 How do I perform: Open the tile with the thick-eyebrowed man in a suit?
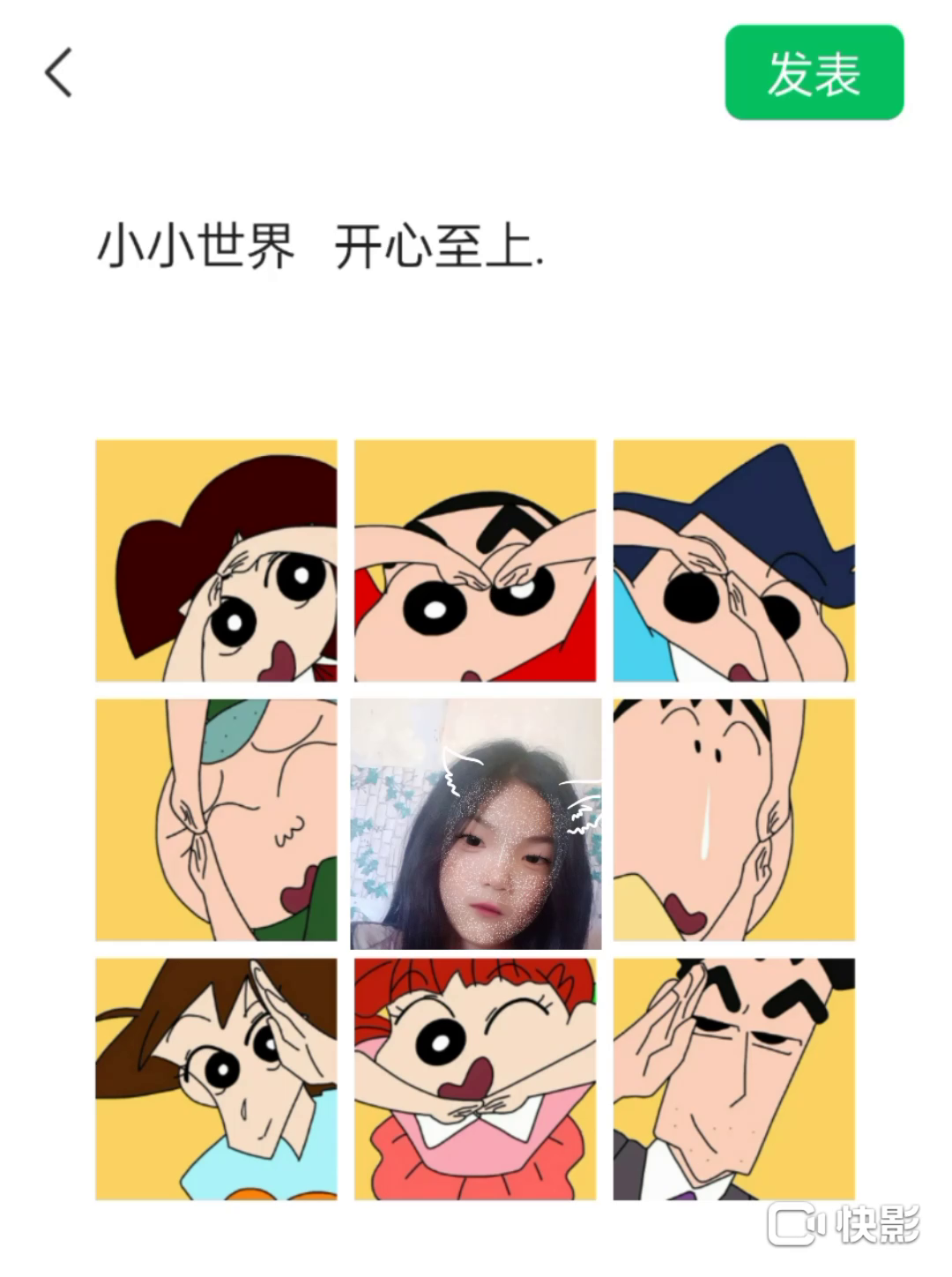(733, 1079)
